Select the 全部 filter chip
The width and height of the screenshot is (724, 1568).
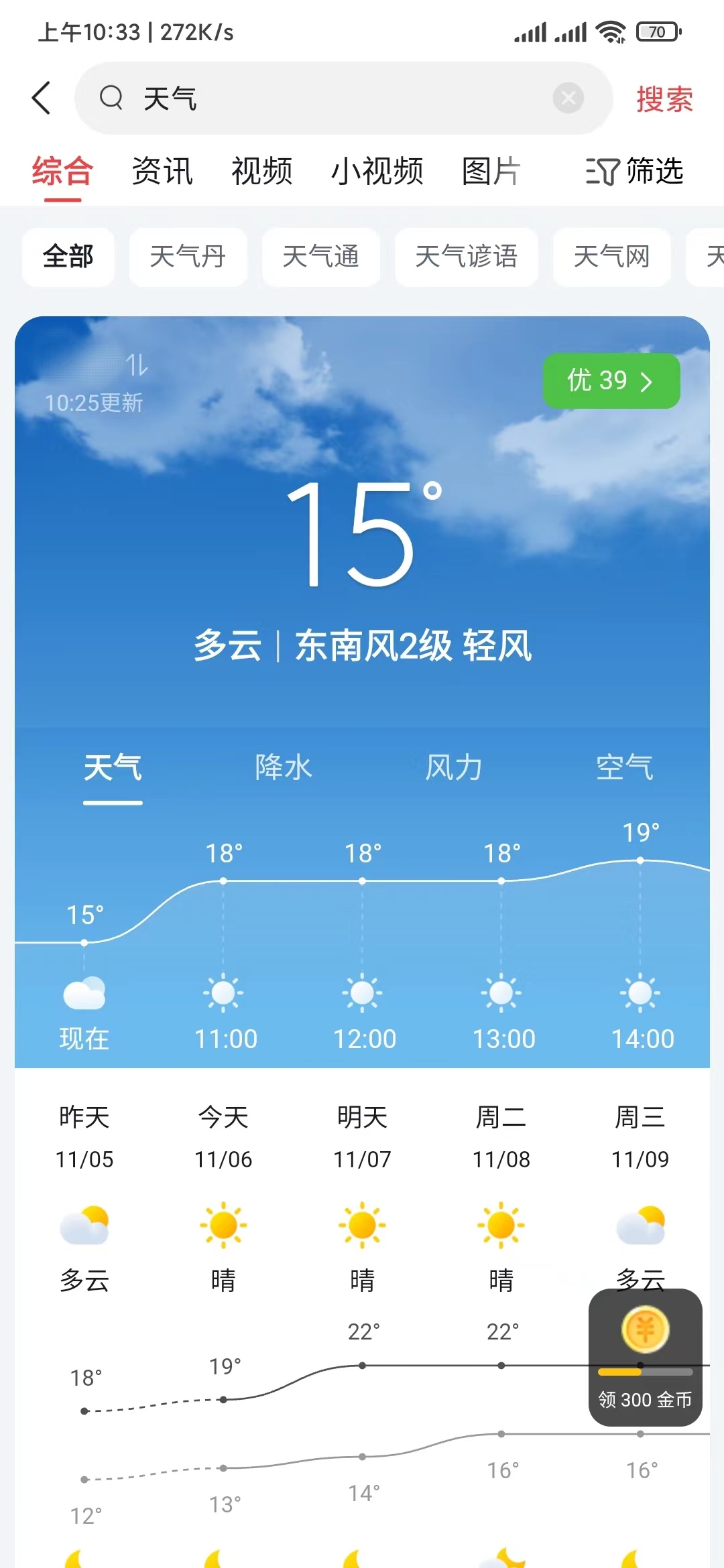[68, 257]
